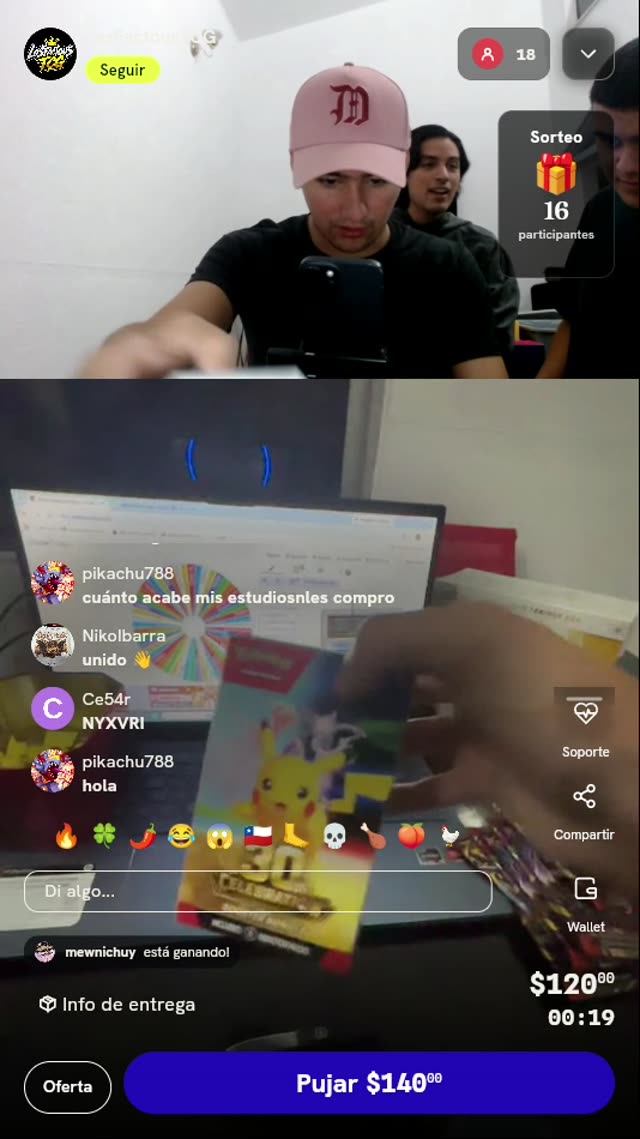
Task: Bid $140 with the Pujar button
Action: (369, 1083)
